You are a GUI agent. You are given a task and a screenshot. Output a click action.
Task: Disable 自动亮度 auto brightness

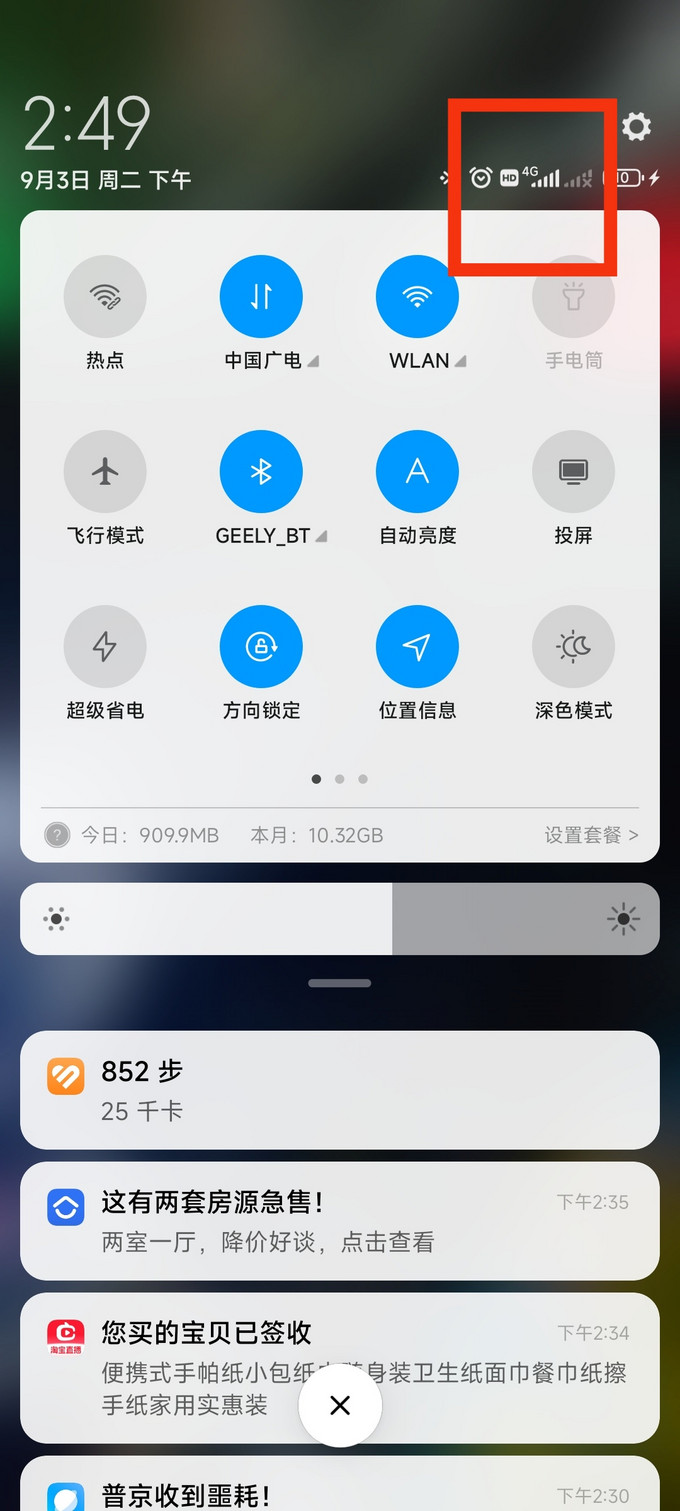pyautogui.click(x=417, y=472)
